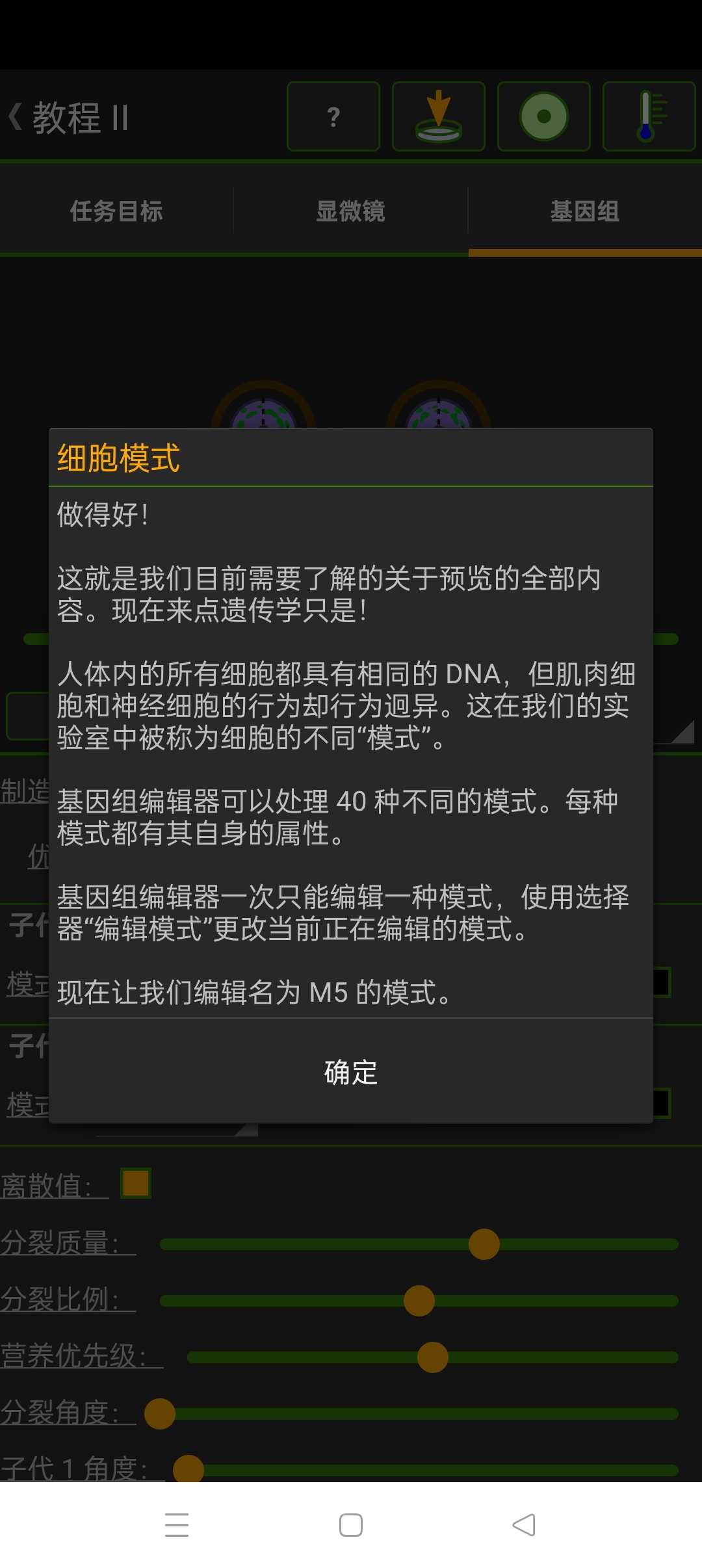This screenshot has height=1568, width=702.
Task: Tap the green cell disc button
Action: coord(544,117)
